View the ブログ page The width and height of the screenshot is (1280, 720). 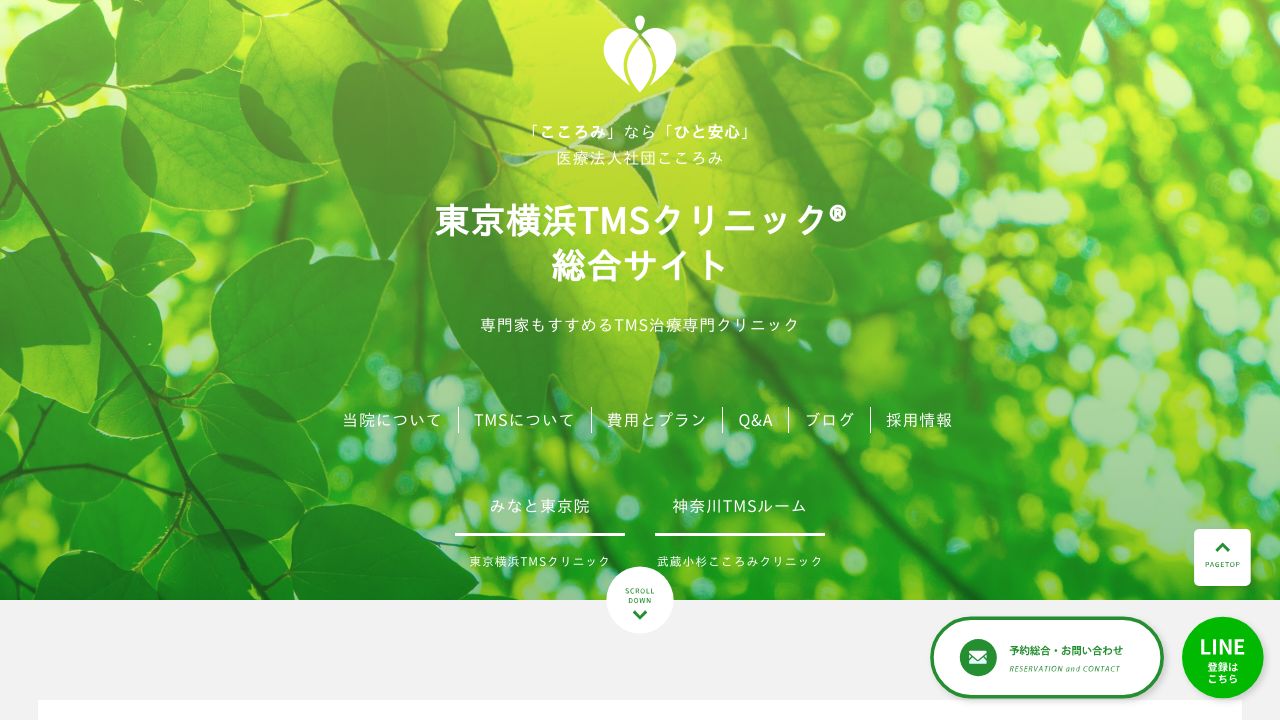(x=829, y=420)
